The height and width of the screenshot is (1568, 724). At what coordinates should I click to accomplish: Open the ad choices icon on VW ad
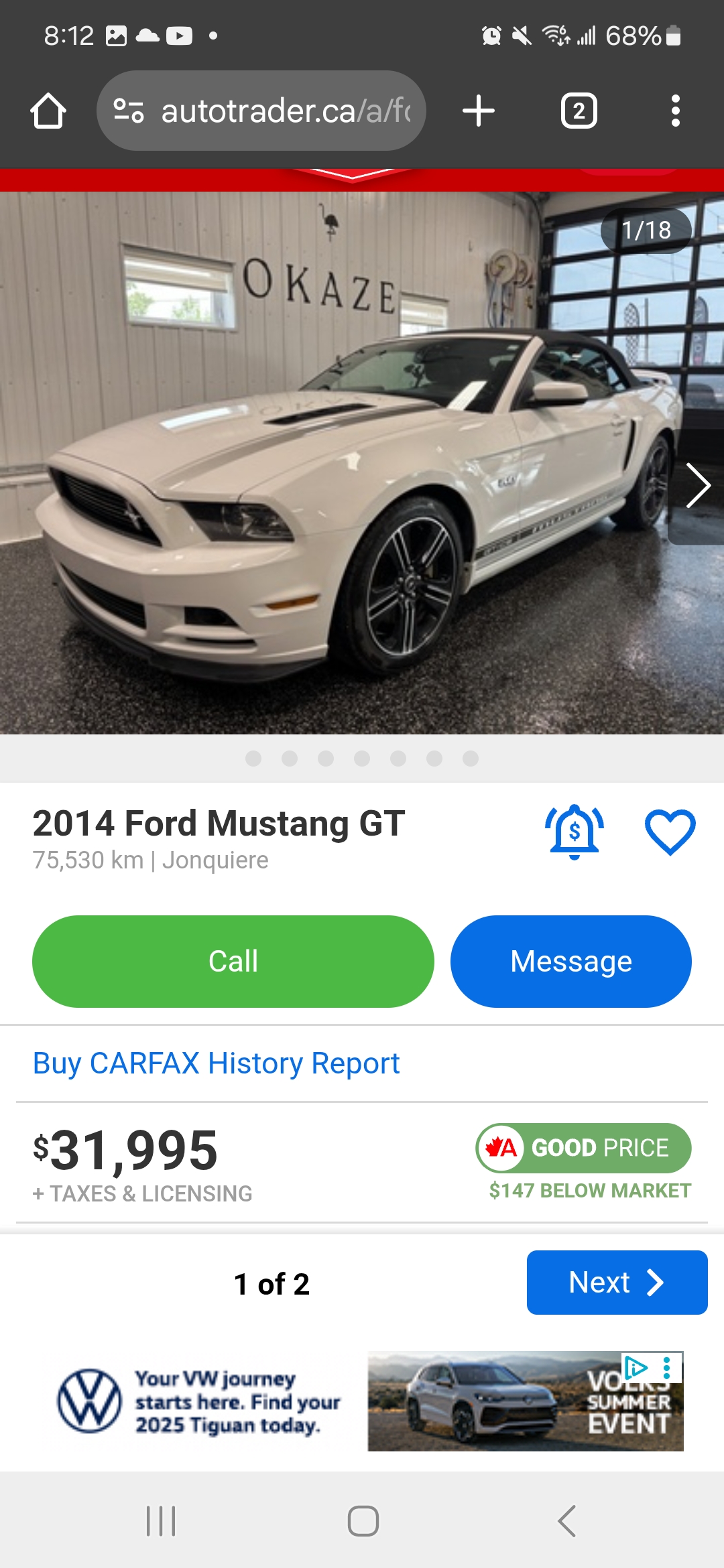pos(636,1367)
